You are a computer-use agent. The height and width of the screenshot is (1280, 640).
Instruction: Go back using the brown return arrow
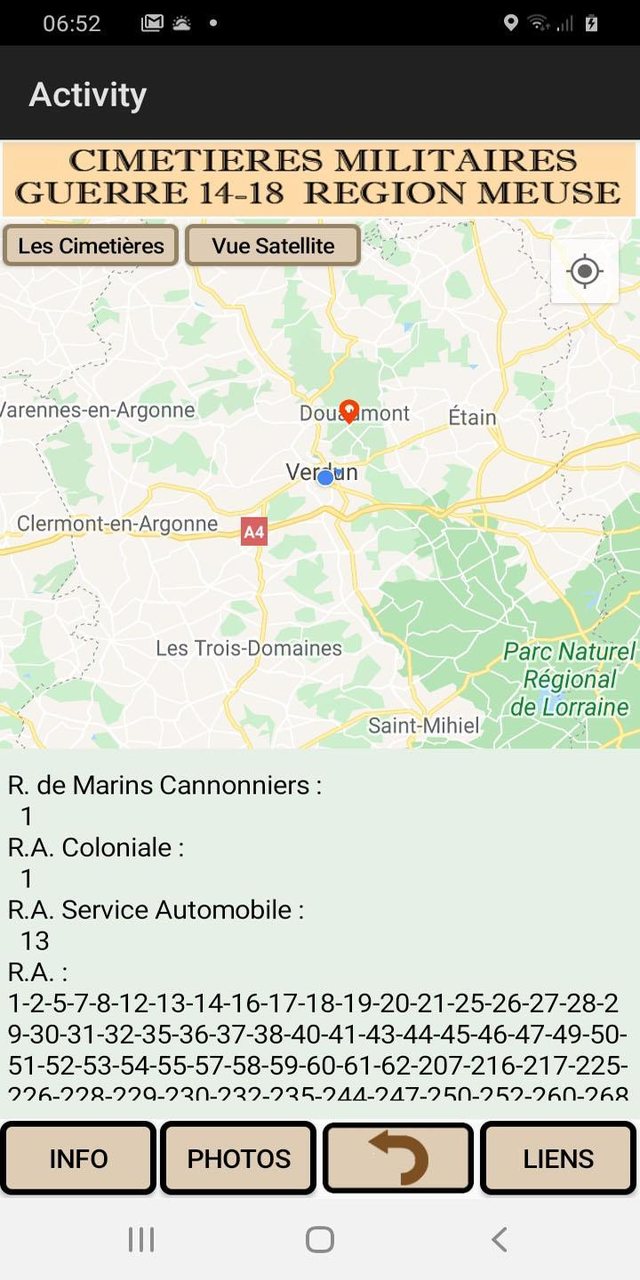398,1158
